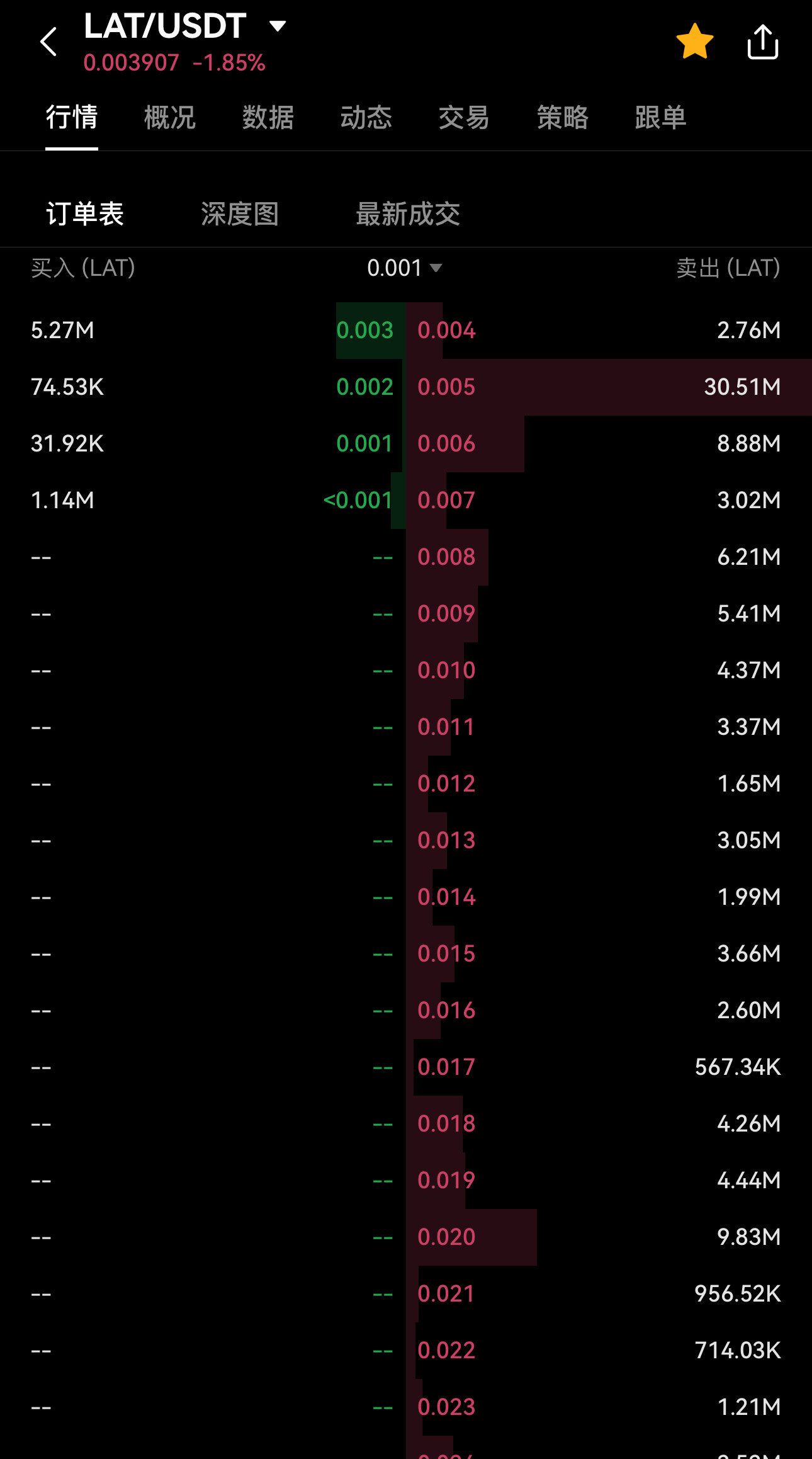Viewport: 812px width, 1459px height.
Task: Share this trading pair
Action: [x=763, y=42]
